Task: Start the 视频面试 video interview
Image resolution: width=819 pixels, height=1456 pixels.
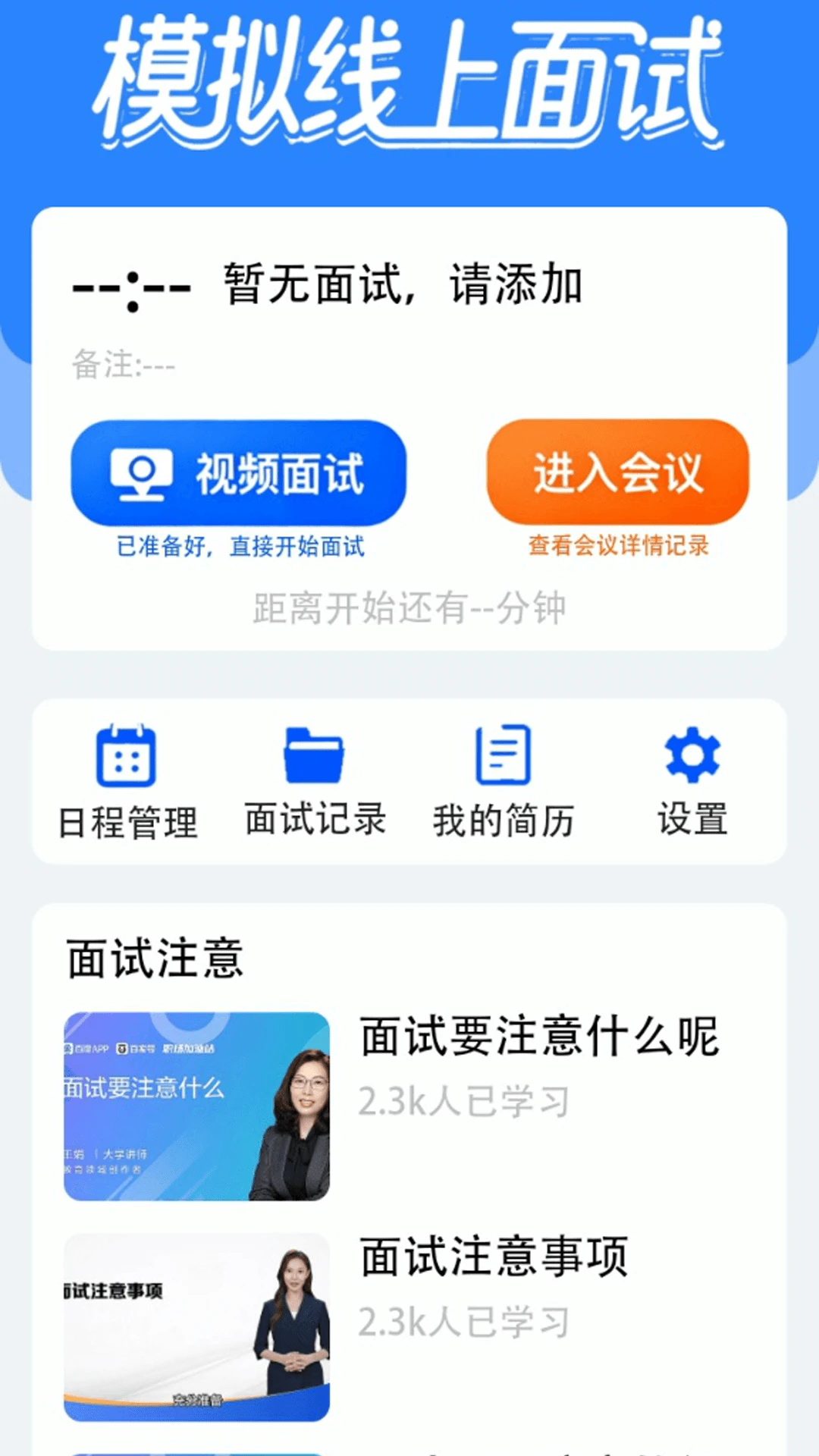Action: [238, 473]
